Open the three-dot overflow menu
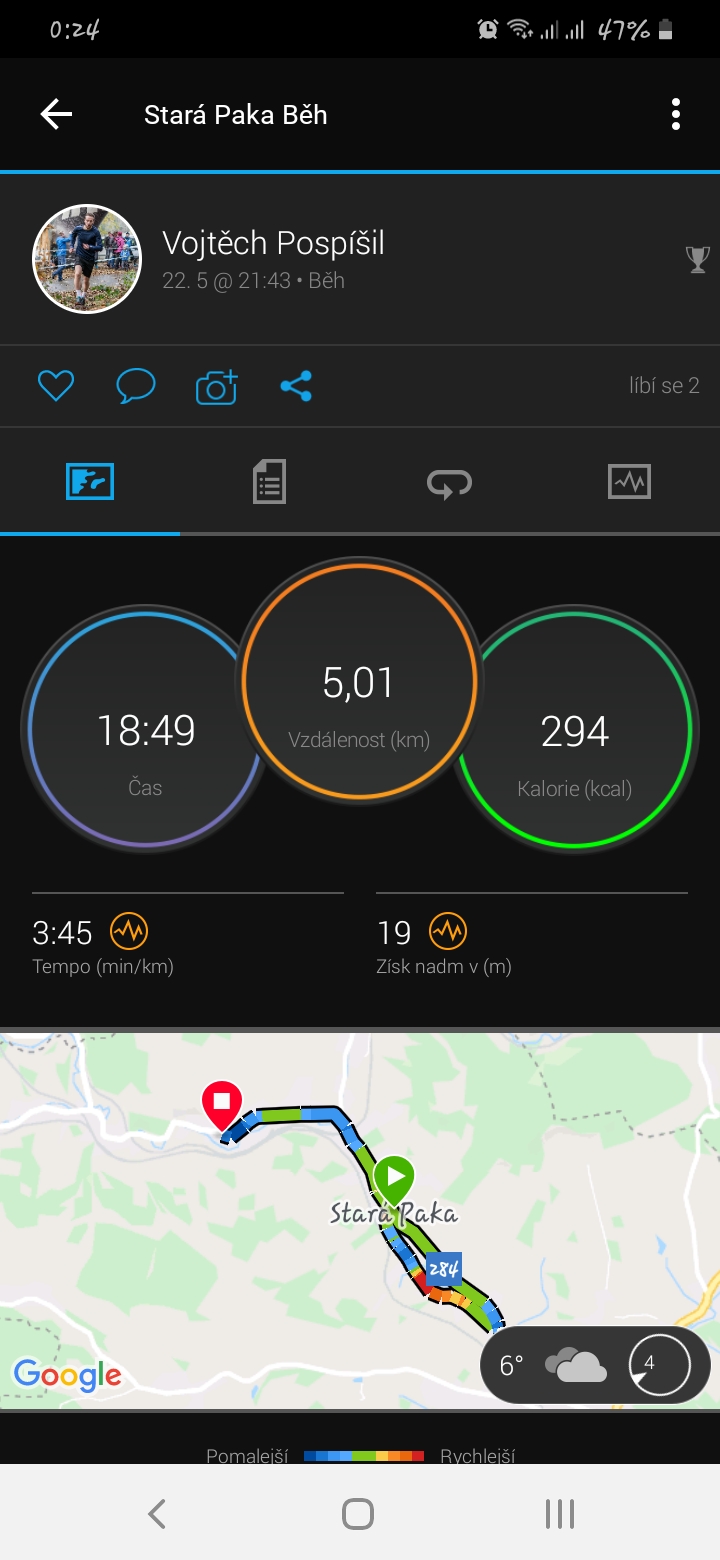Image resolution: width=720 pixels, height=1560 pixels. click(676, 114)
